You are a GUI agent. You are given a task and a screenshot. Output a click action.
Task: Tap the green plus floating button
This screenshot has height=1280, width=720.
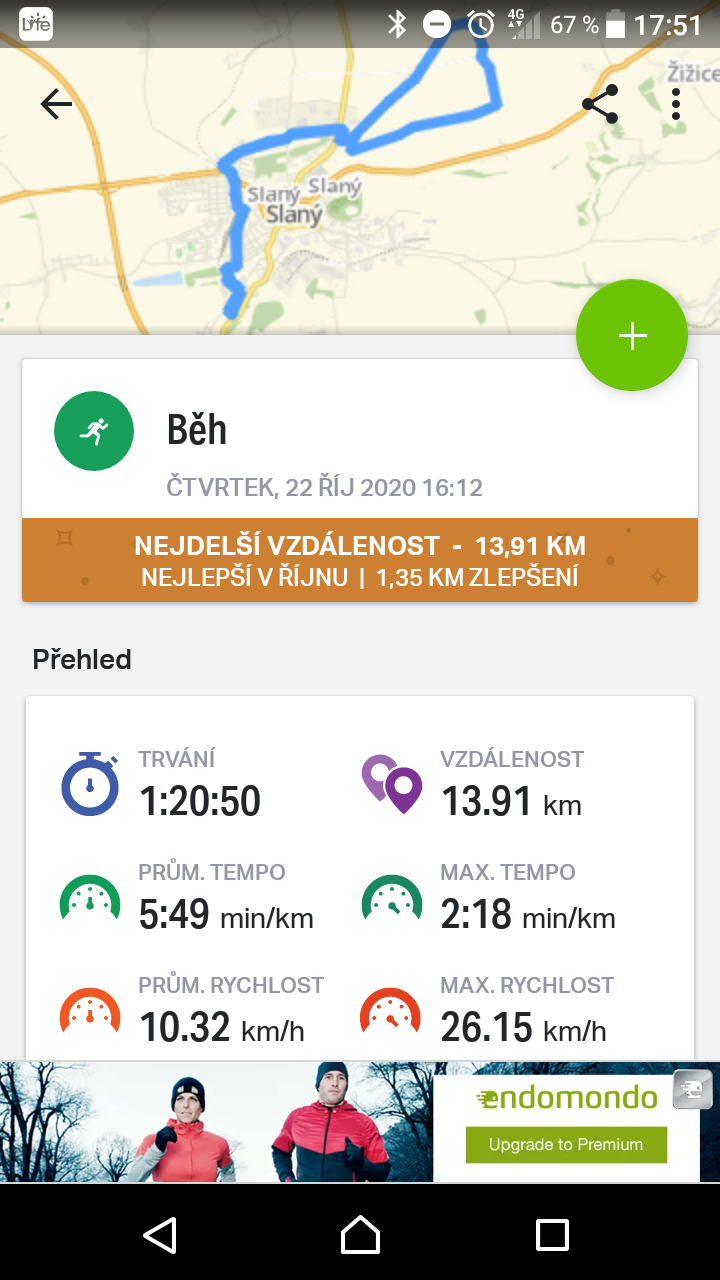(x=632, y=336)
